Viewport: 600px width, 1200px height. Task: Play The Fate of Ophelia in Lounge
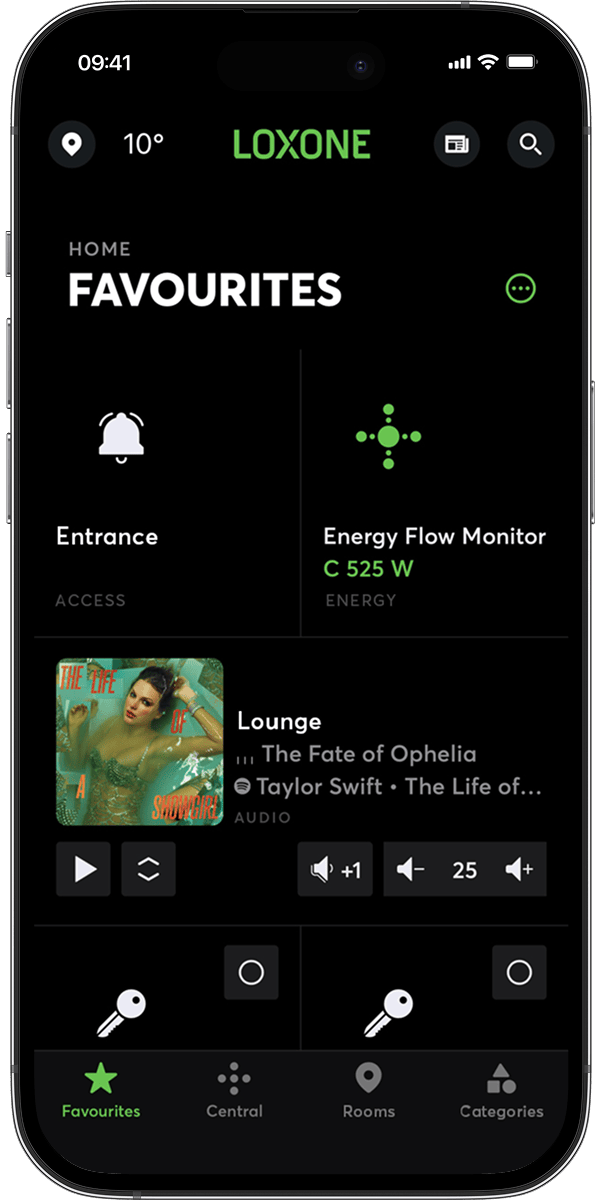click(x=85, y=869)
